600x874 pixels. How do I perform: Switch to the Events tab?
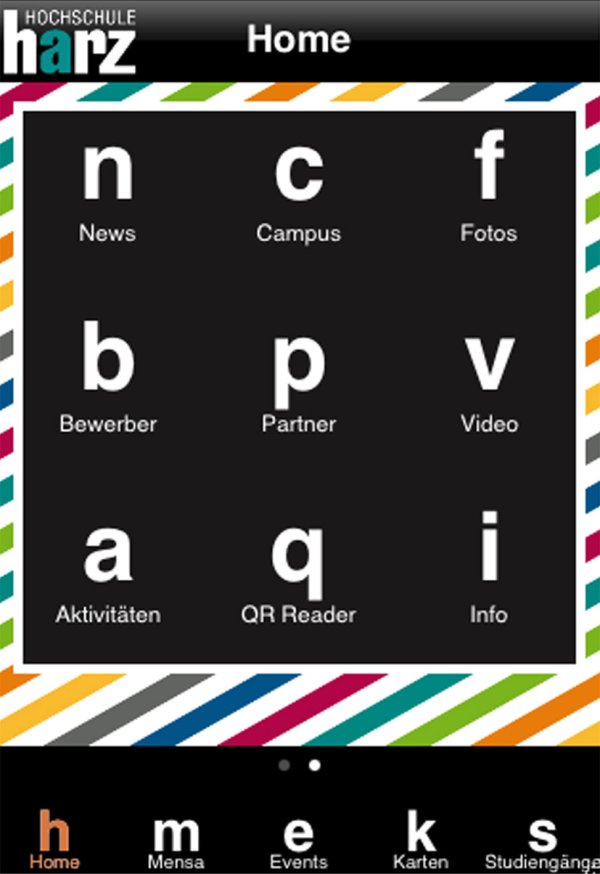pyautogui.click(x=298, y=840)
